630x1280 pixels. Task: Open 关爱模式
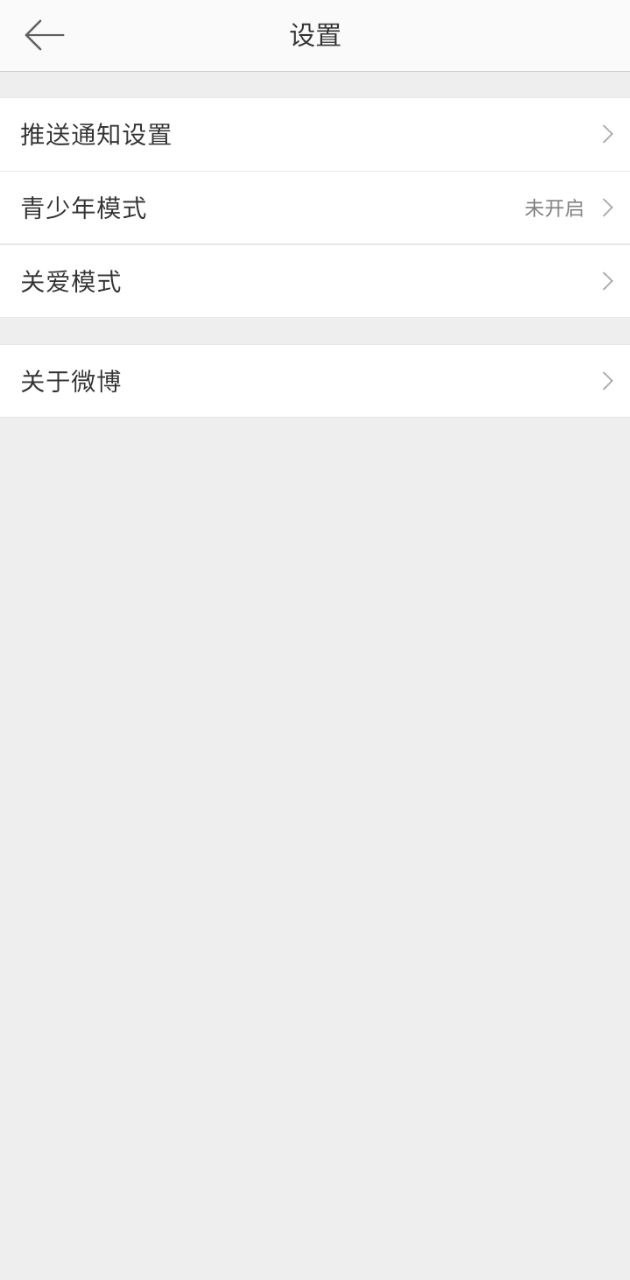point(315,282)
